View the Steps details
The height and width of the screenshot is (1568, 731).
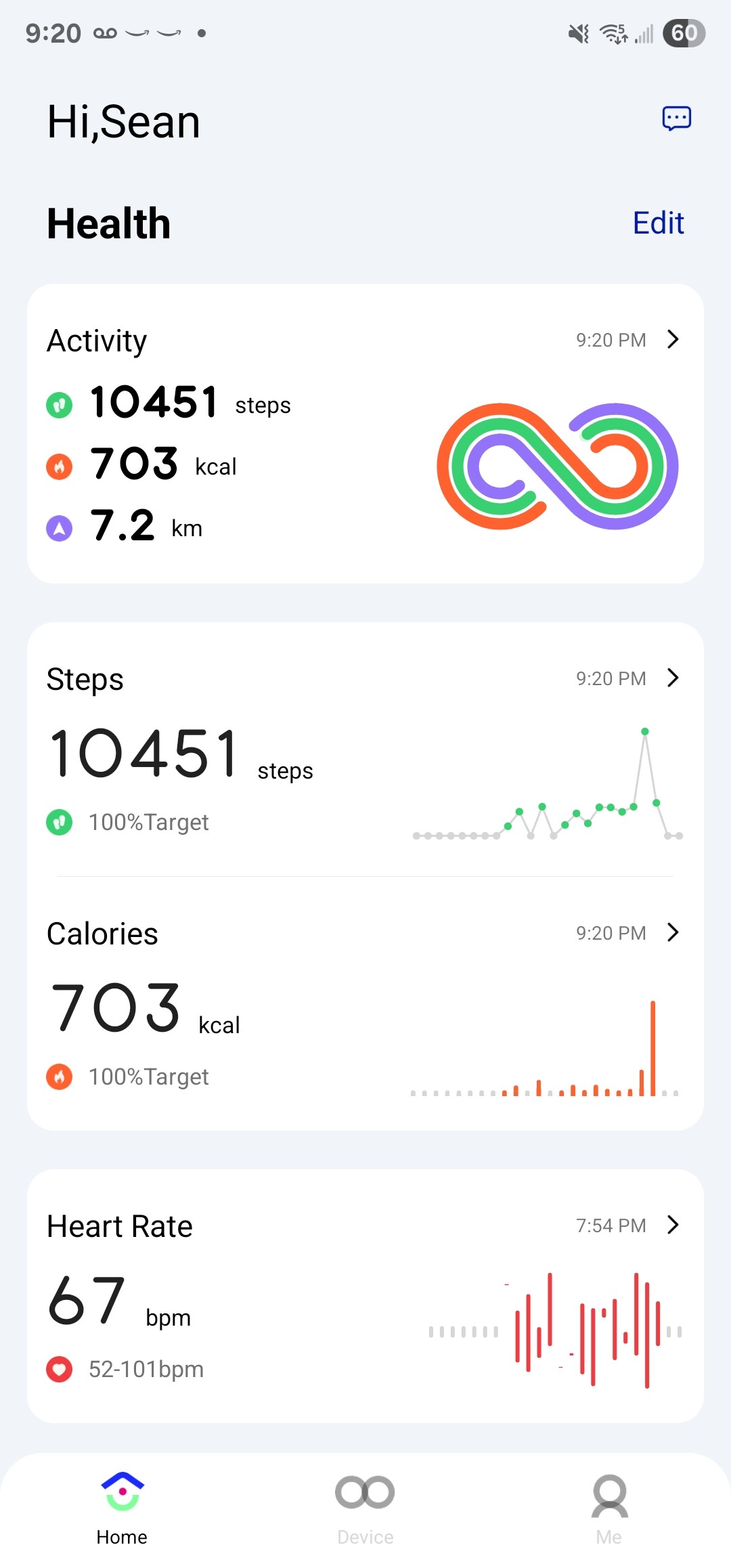coord(365,749)
